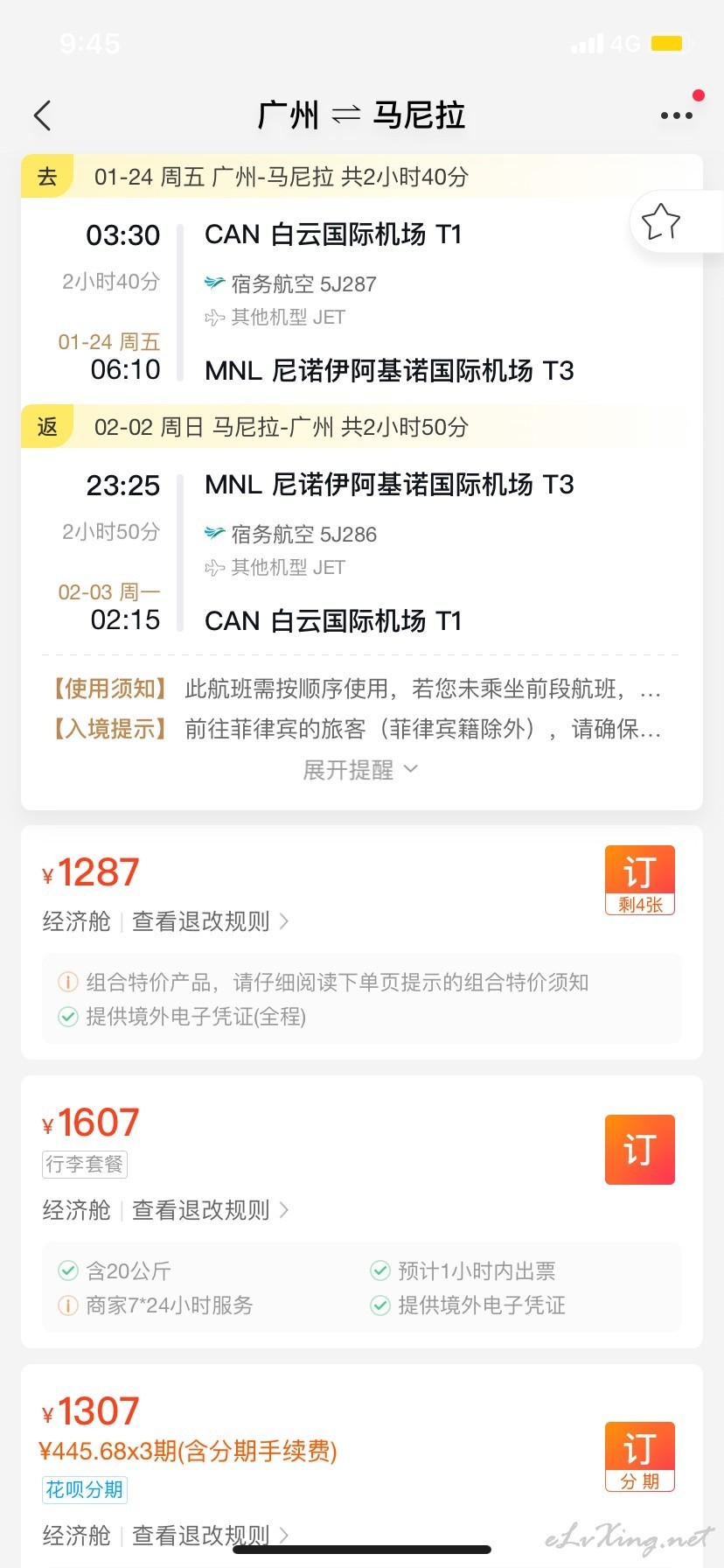Book the ¥1287 economy fare
Viewport: 724px width, 1568px height.
point(640,880)
